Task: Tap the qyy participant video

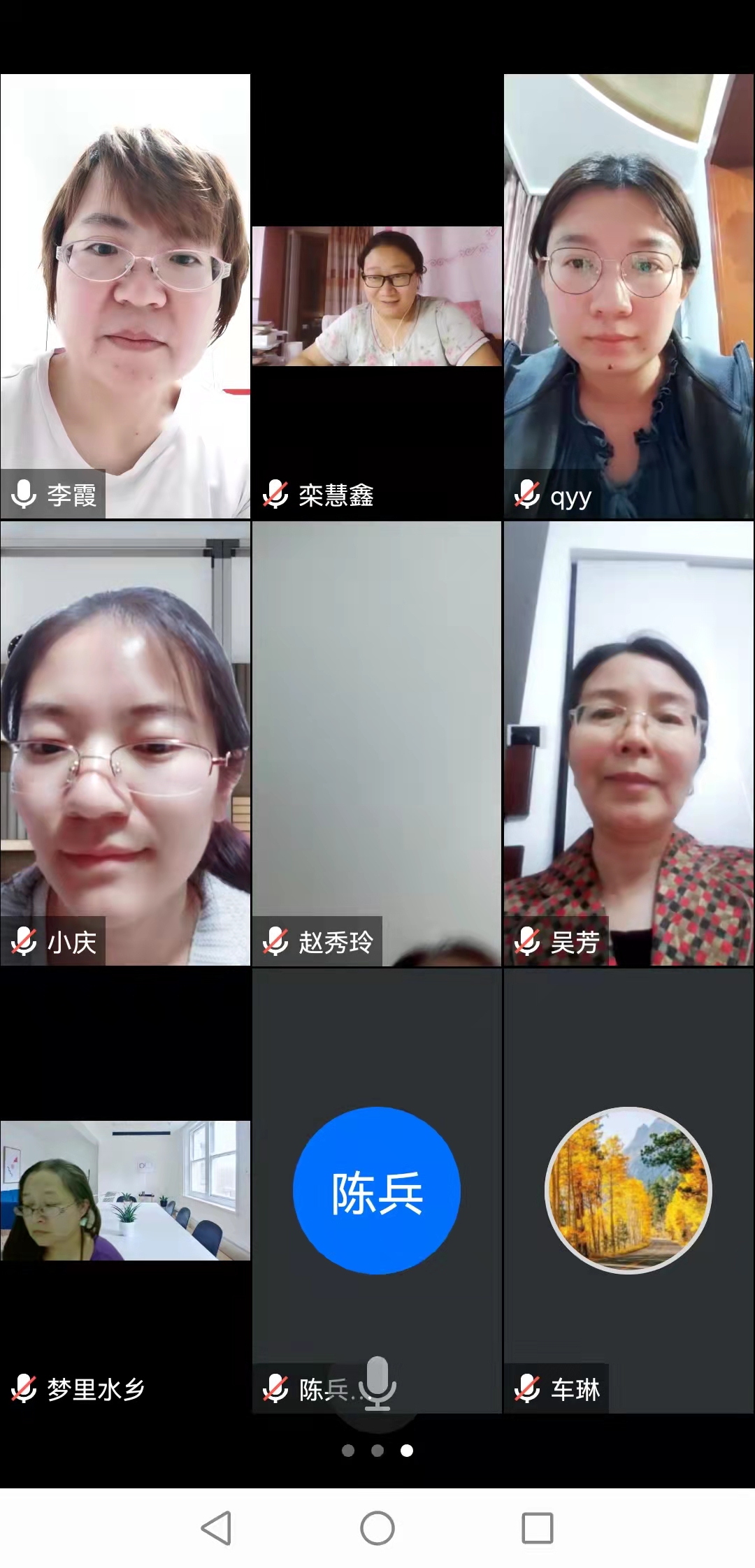Action: pyautogui.click(x=628, y=296)
